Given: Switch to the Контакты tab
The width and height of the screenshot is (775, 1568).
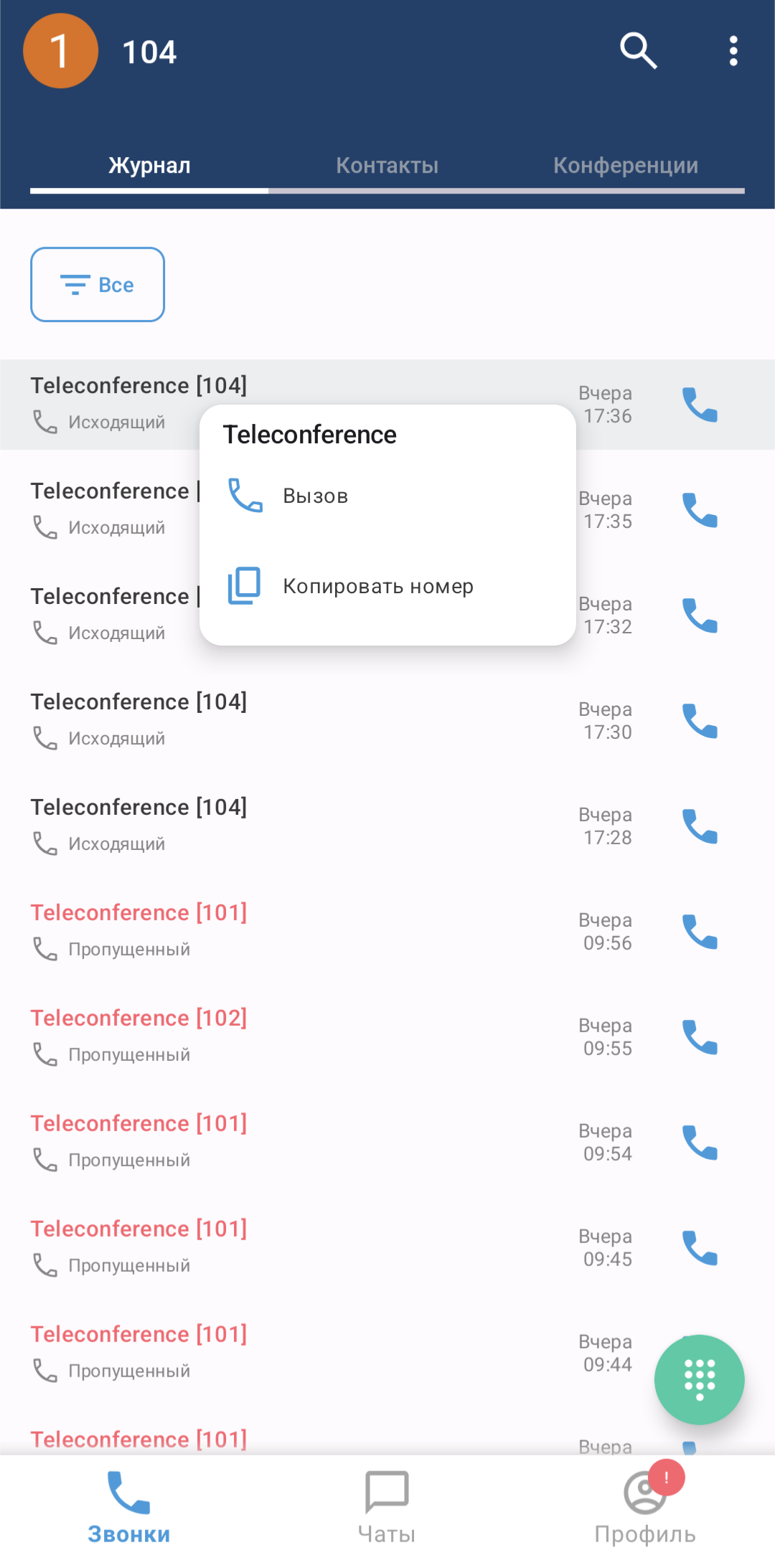Looking at the screenshot, I should [387, 166].
